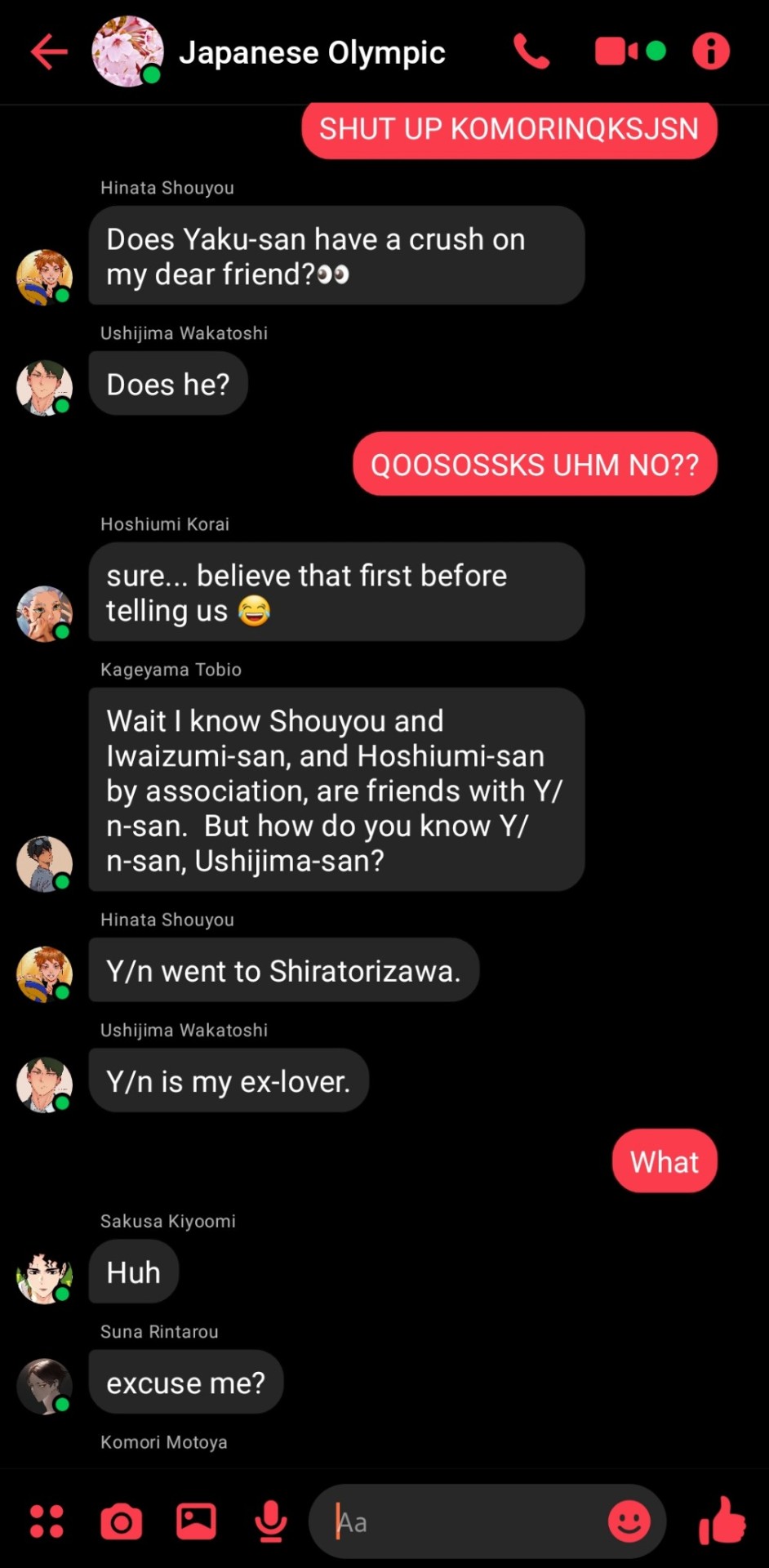Go back using the red arrow
769x1568 pixels.
(49, 52)
